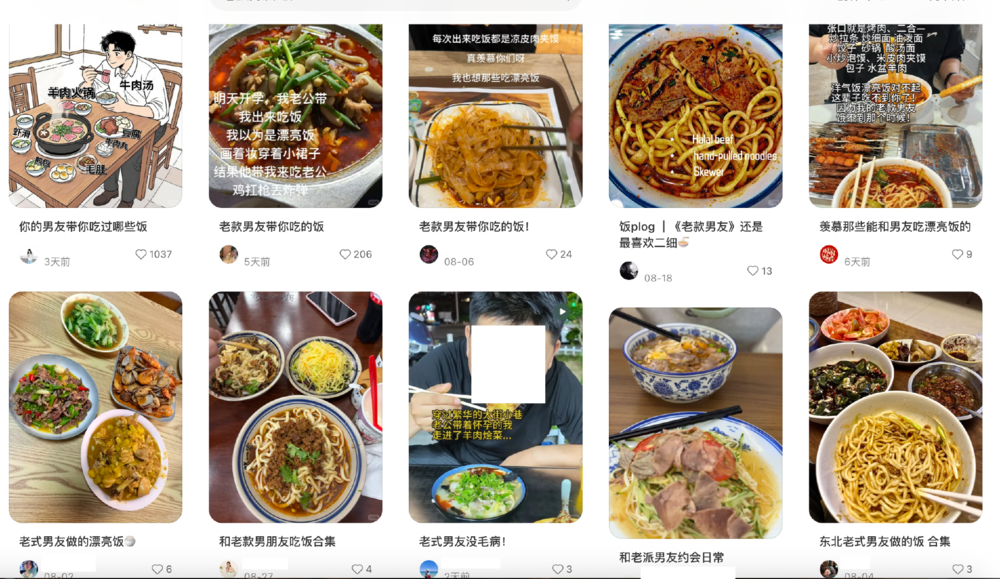Screen dimensions: 1000x579
Task: Like the post with 24 likes
Action: tap(551, 255)
